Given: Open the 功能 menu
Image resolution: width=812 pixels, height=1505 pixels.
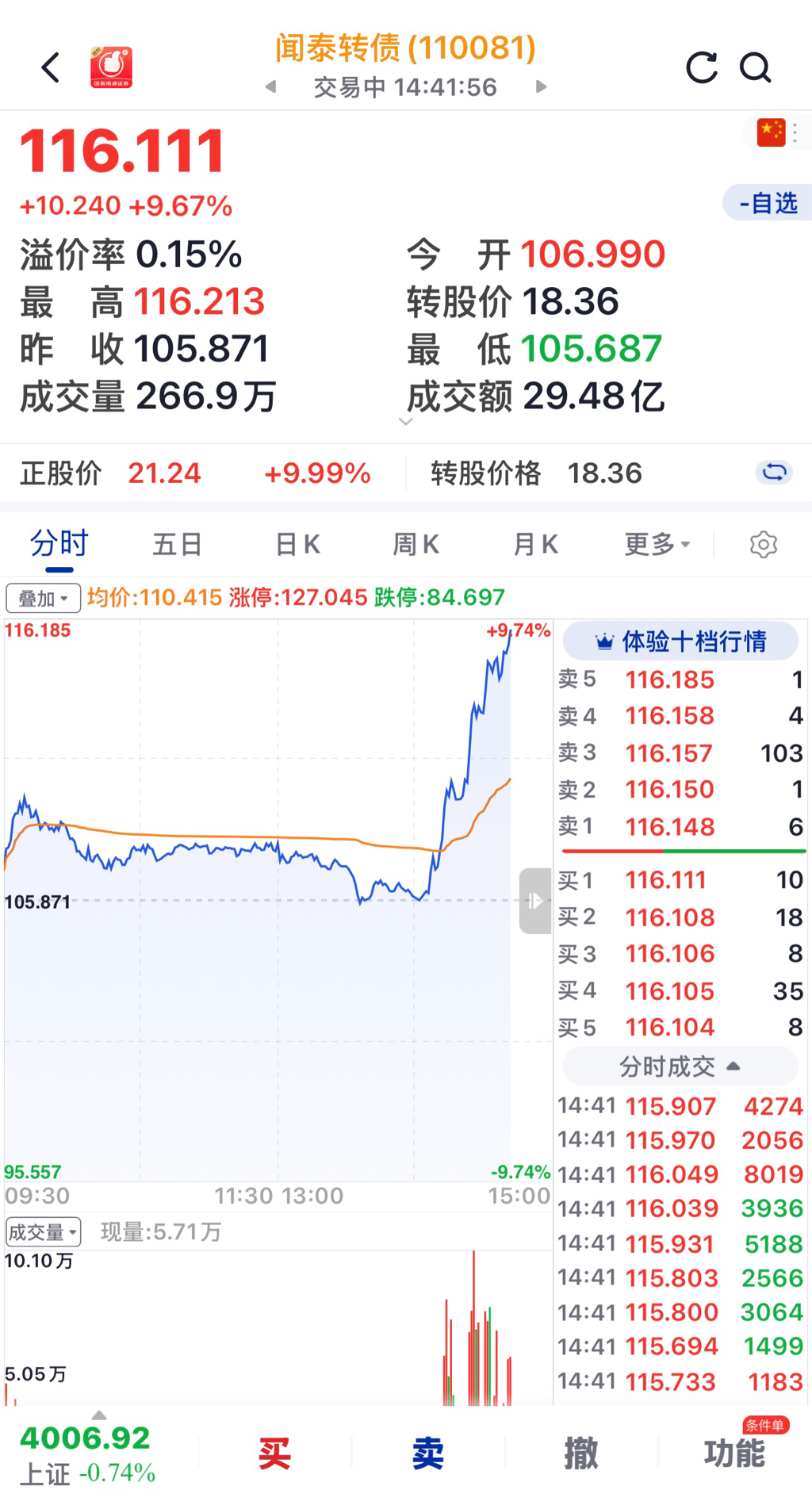Looking at the screenshot, I should coord(735,1453).
